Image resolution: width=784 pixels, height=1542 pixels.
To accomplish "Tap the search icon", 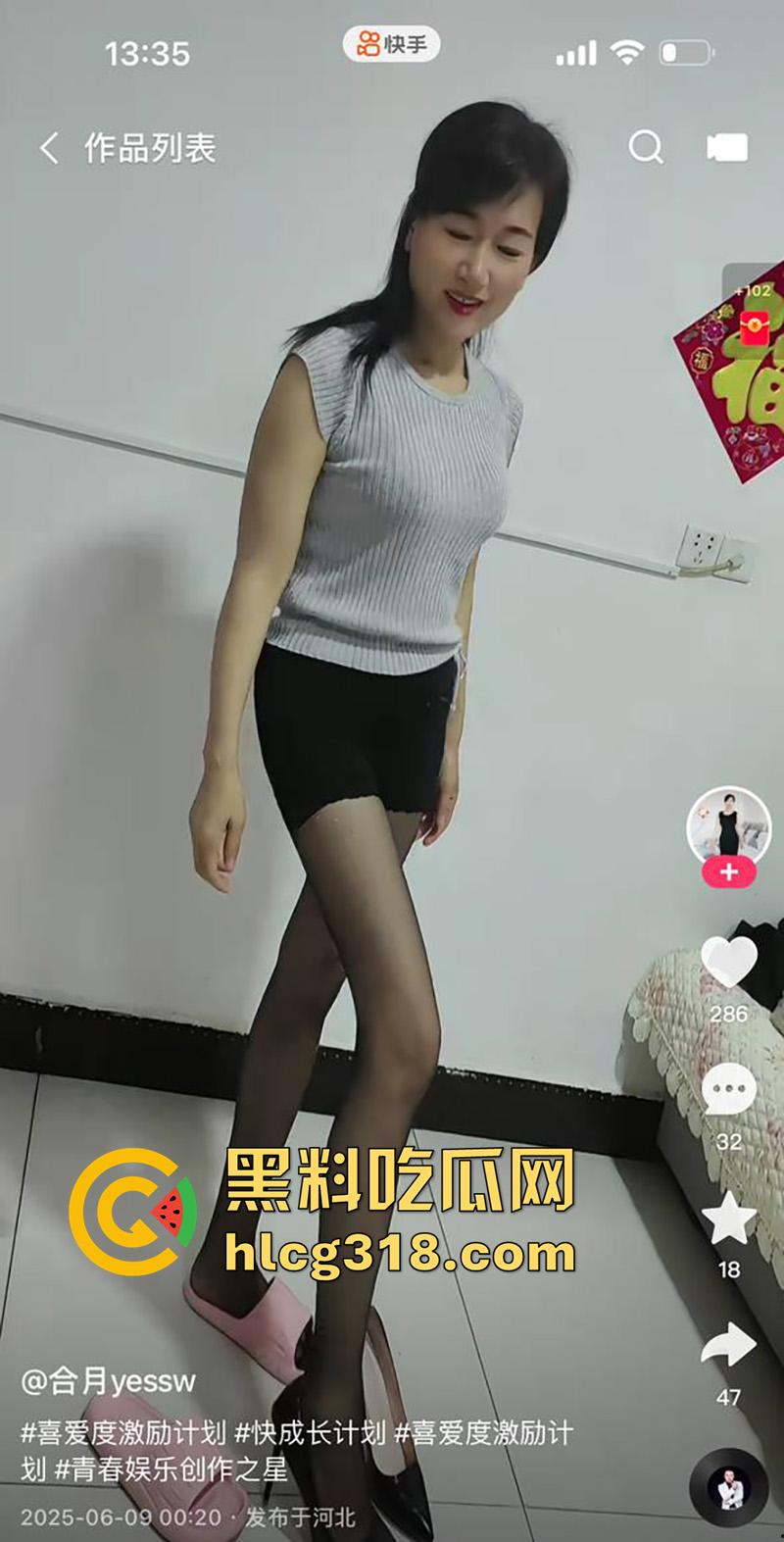I will [645, 147].
